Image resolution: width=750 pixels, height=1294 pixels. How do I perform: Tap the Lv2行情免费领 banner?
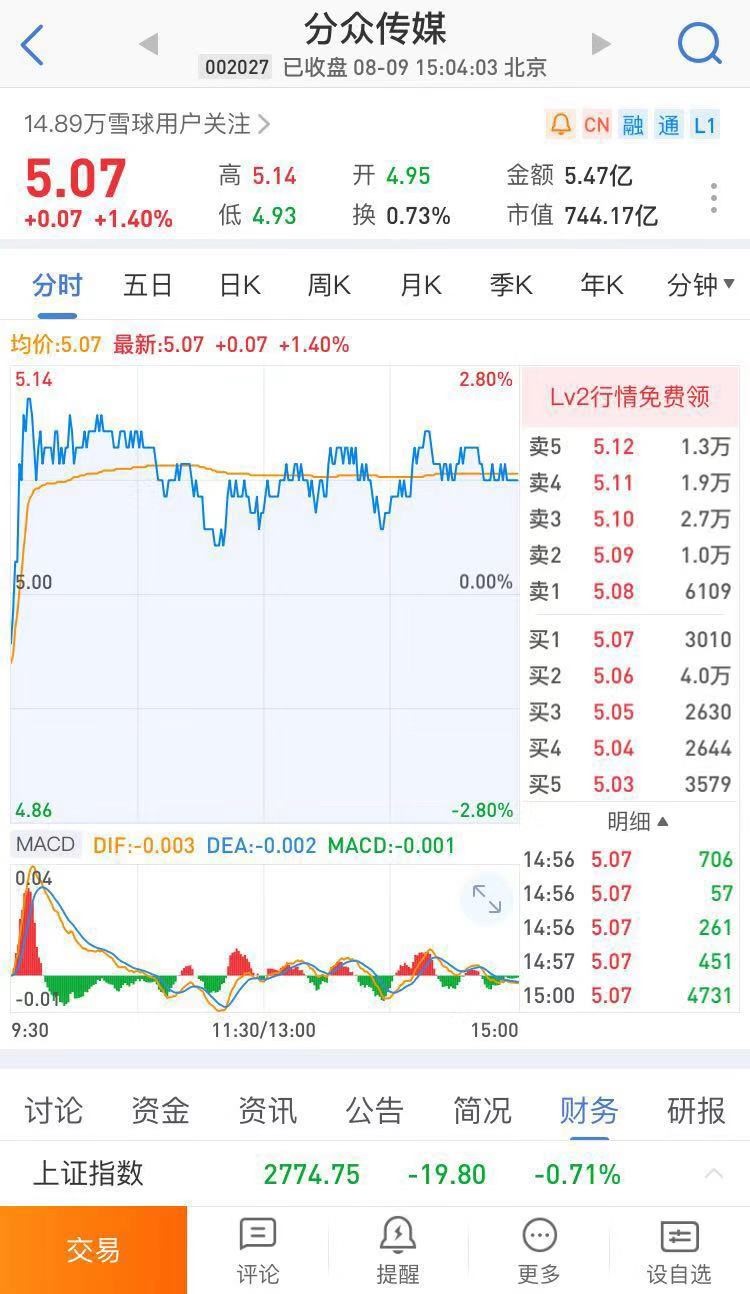630,397
